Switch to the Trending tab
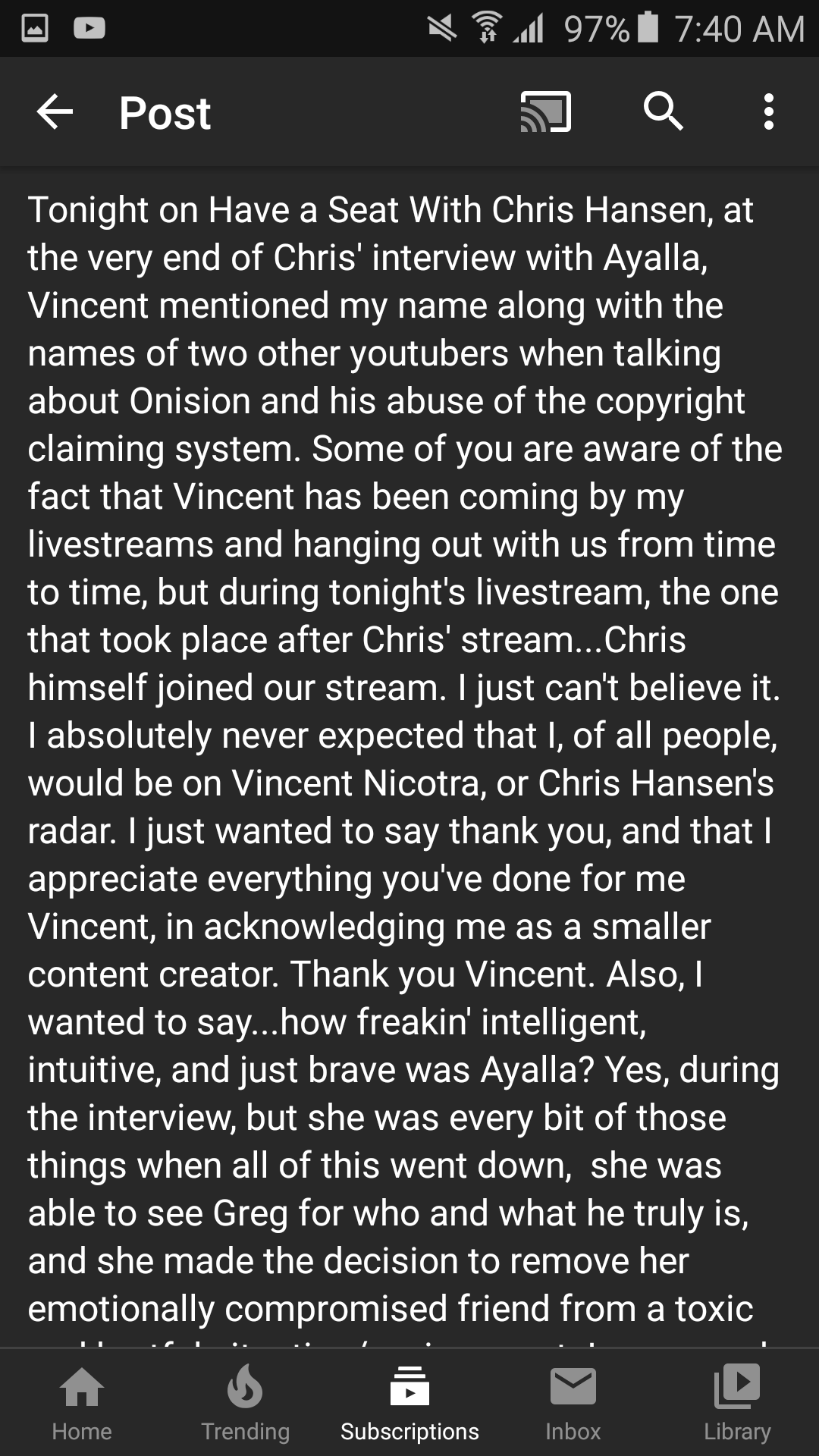Image resolution: width=819 pixels, height=1456 pixels. point(245,1402)
